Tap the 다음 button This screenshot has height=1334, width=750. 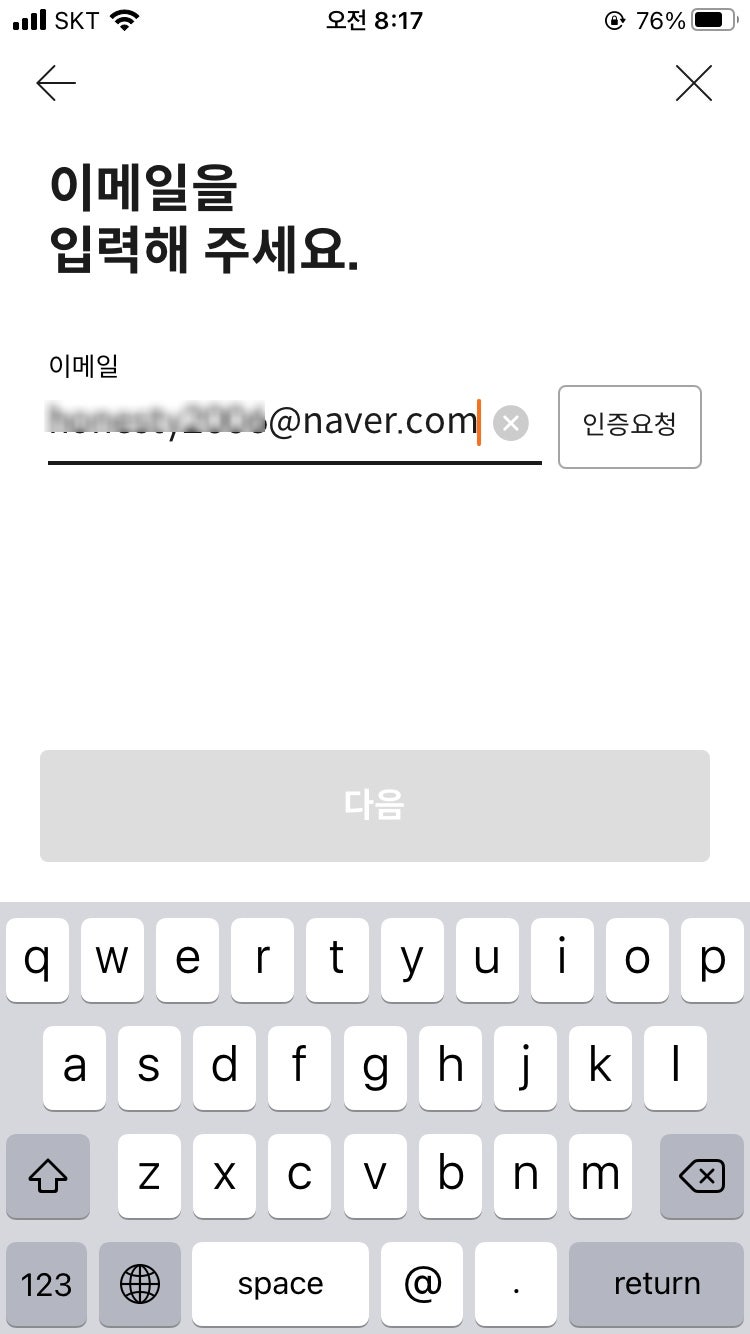pyautogui.click(x=375, y=805)
